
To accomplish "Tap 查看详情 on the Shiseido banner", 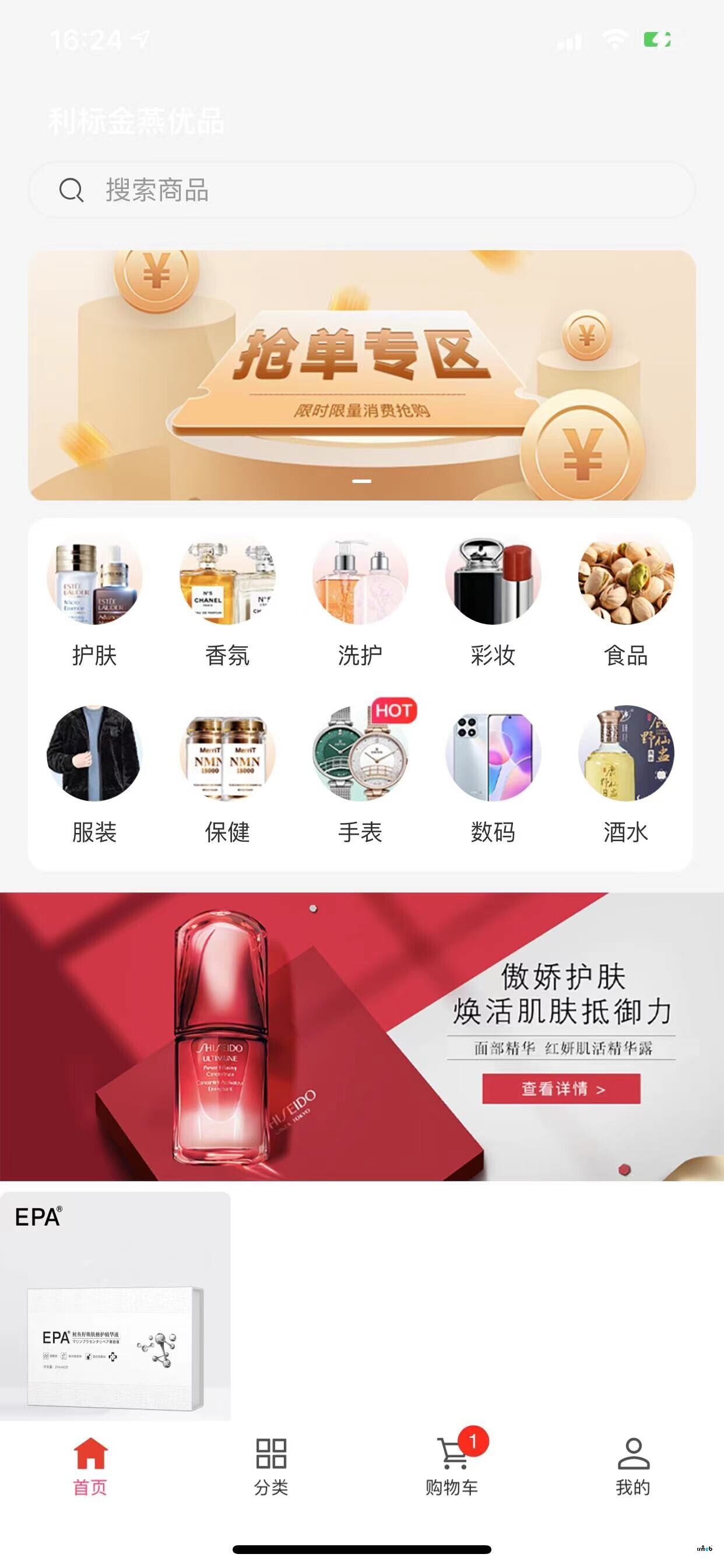I will click(x=561, y=1088).
